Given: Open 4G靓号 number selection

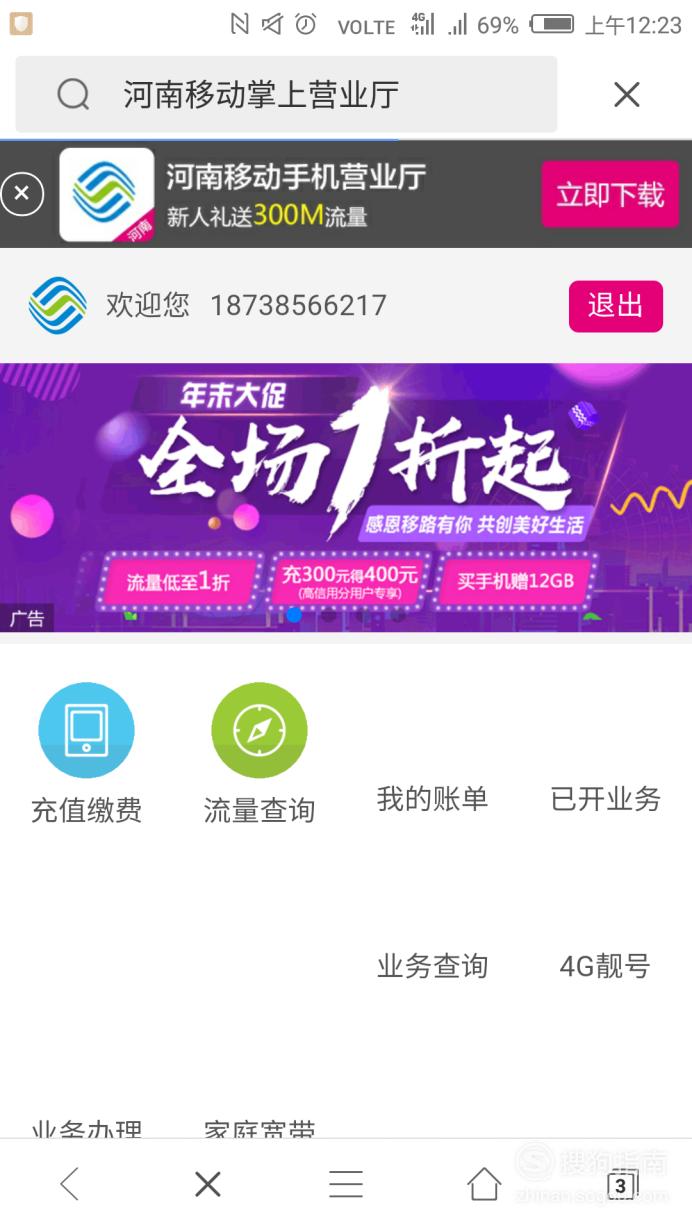Looking at the screenshot, I should (605, 966).
